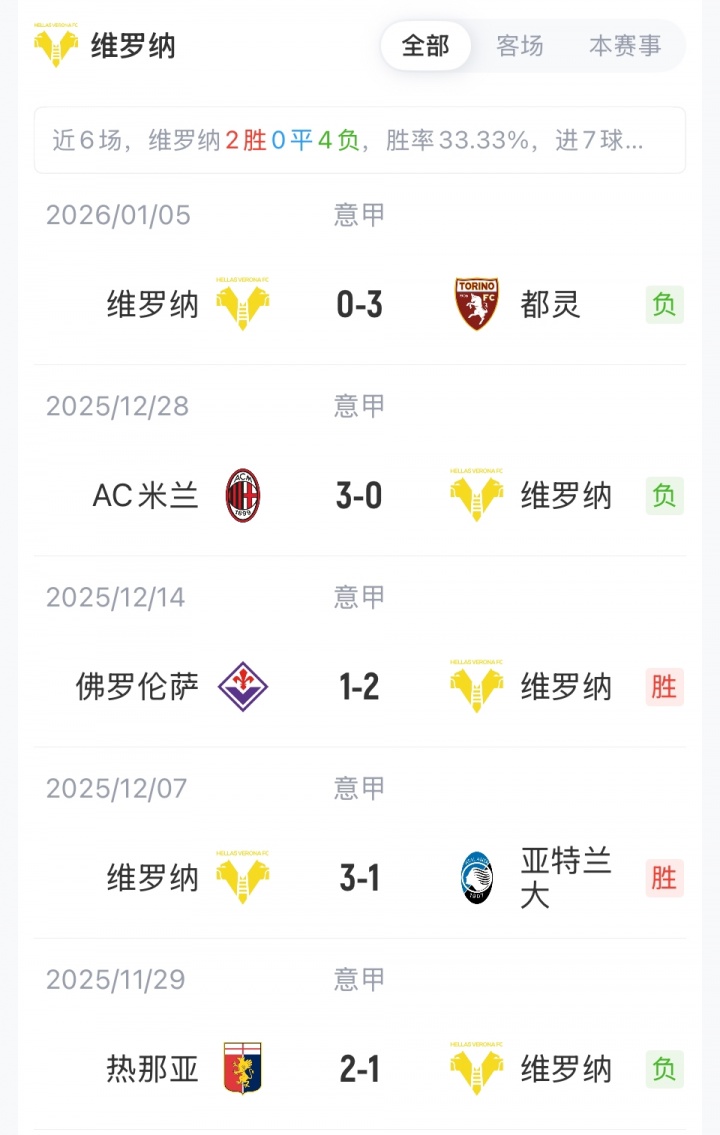Open the 维罗纳 vs 亚特兰大 3-1 match
Image resolution: width=720 pixels, height=1135 pixels.
point(360,878)
